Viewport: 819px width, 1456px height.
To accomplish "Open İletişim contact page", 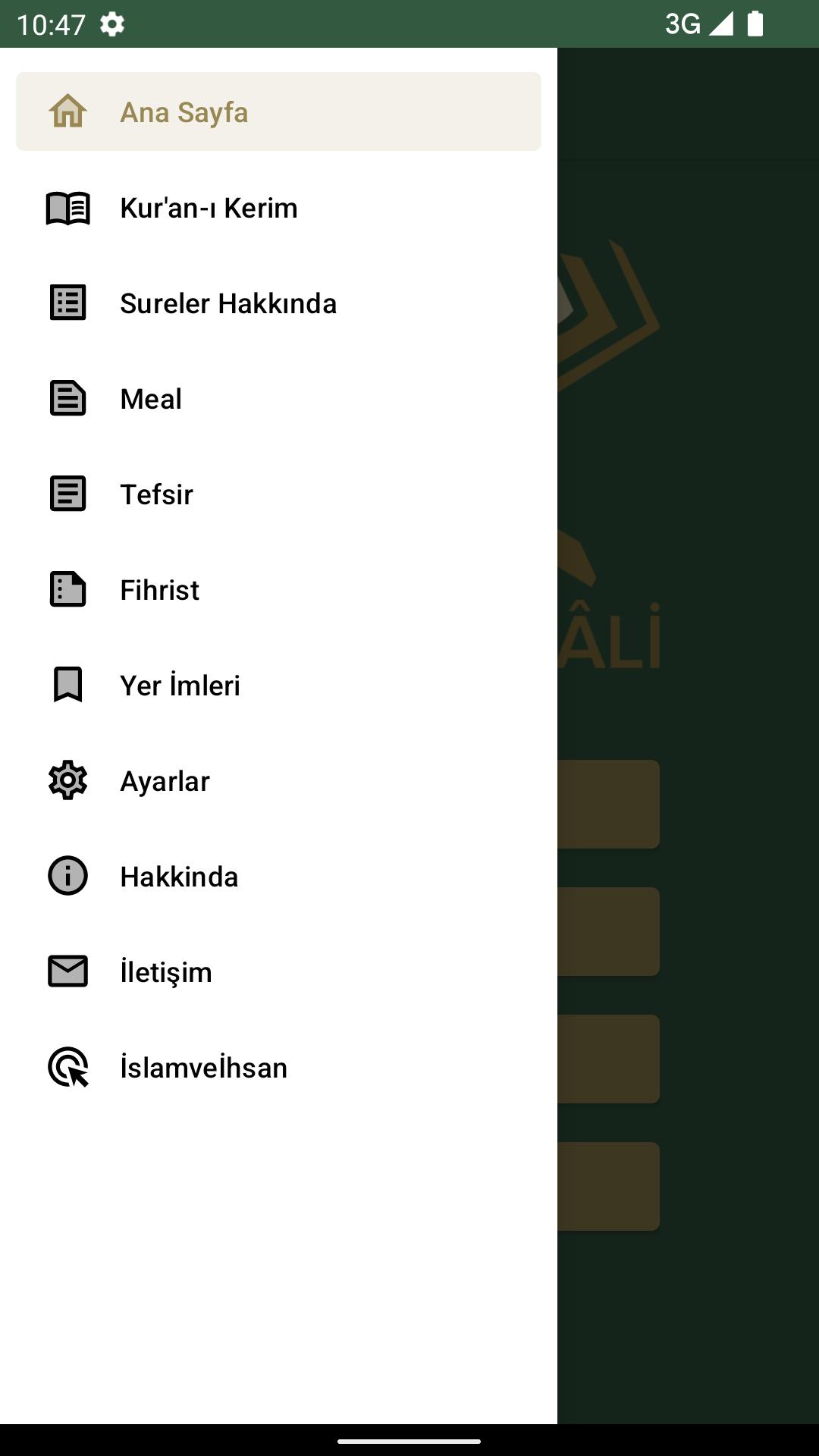I will [278, 972].
